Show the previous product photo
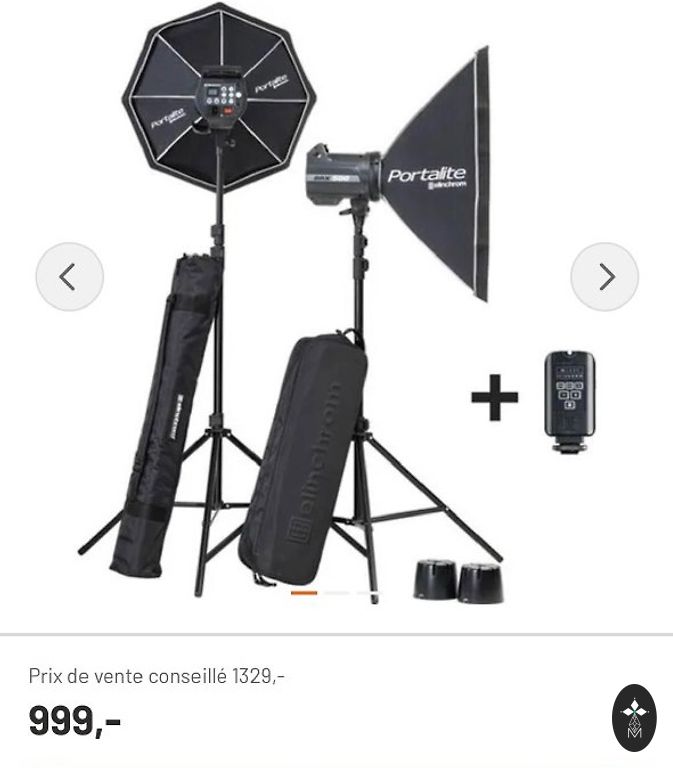Screen dimensions: 673x768 coord(69,277)
